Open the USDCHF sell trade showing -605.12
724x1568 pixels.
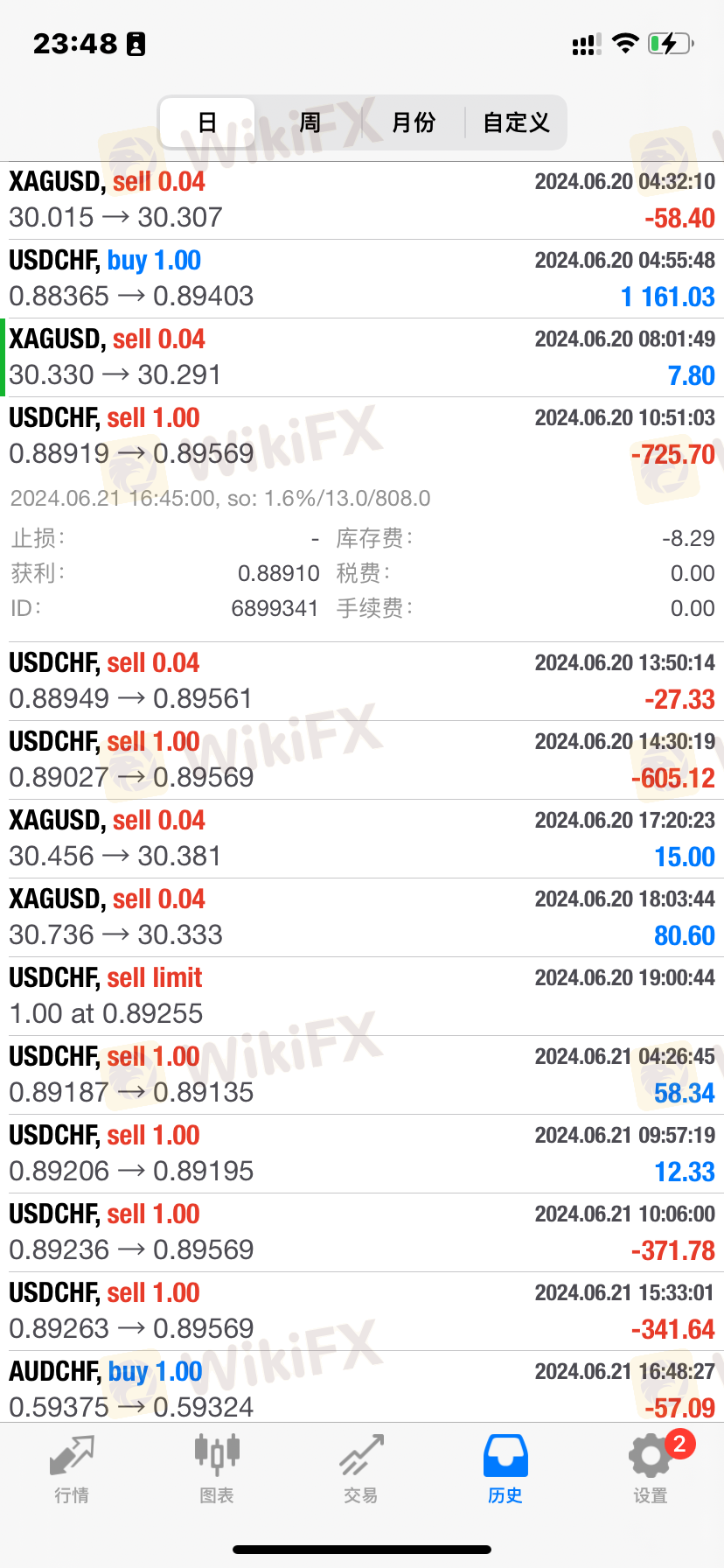(362, 760)
